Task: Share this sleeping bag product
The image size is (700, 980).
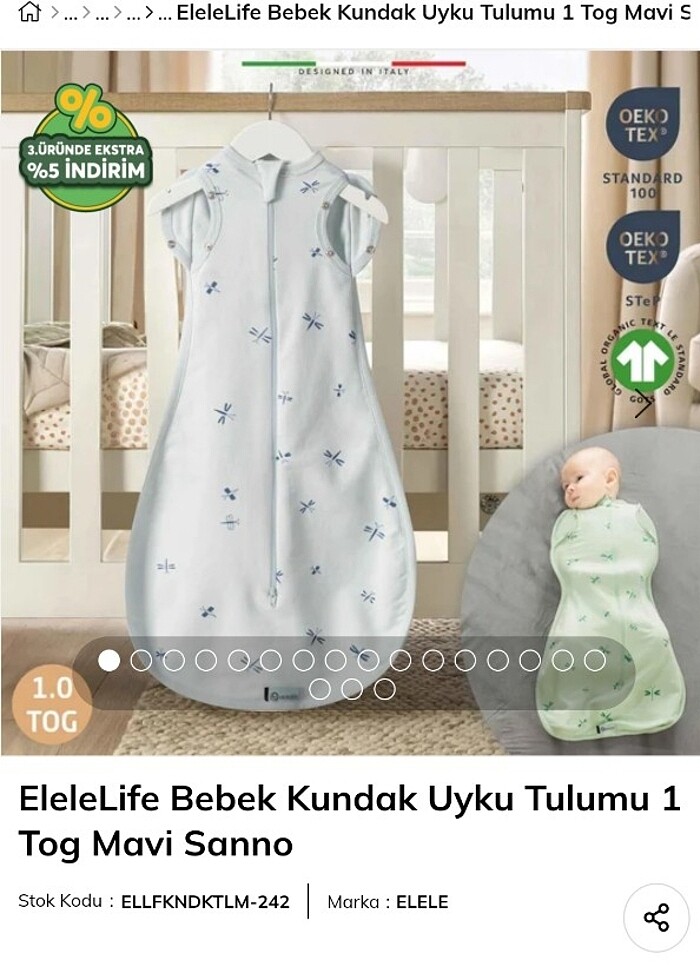Action: click(656, 918)
